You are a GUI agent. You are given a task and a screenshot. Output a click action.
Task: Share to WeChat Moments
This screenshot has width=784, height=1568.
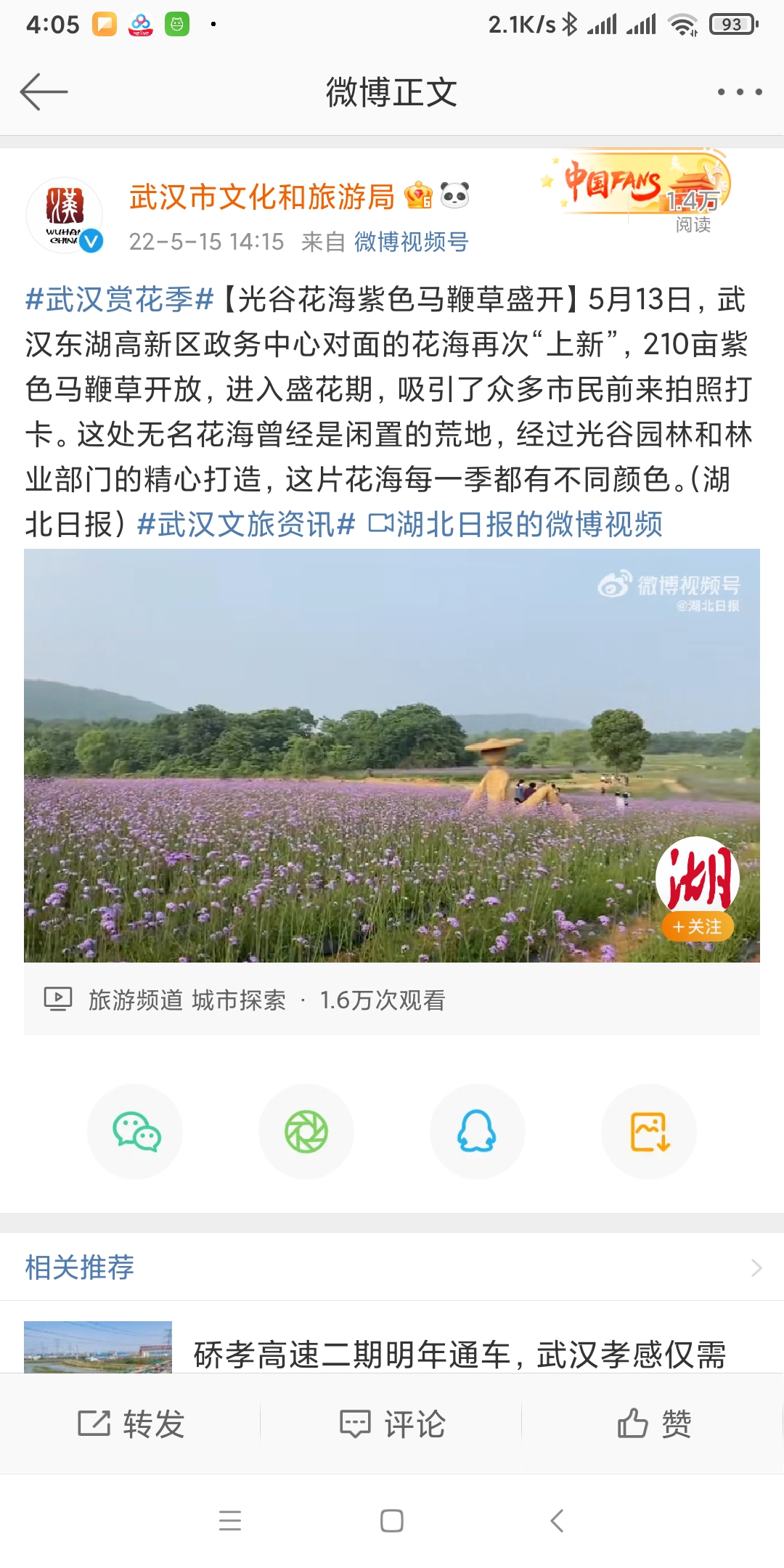click(x=306, y=1132)
